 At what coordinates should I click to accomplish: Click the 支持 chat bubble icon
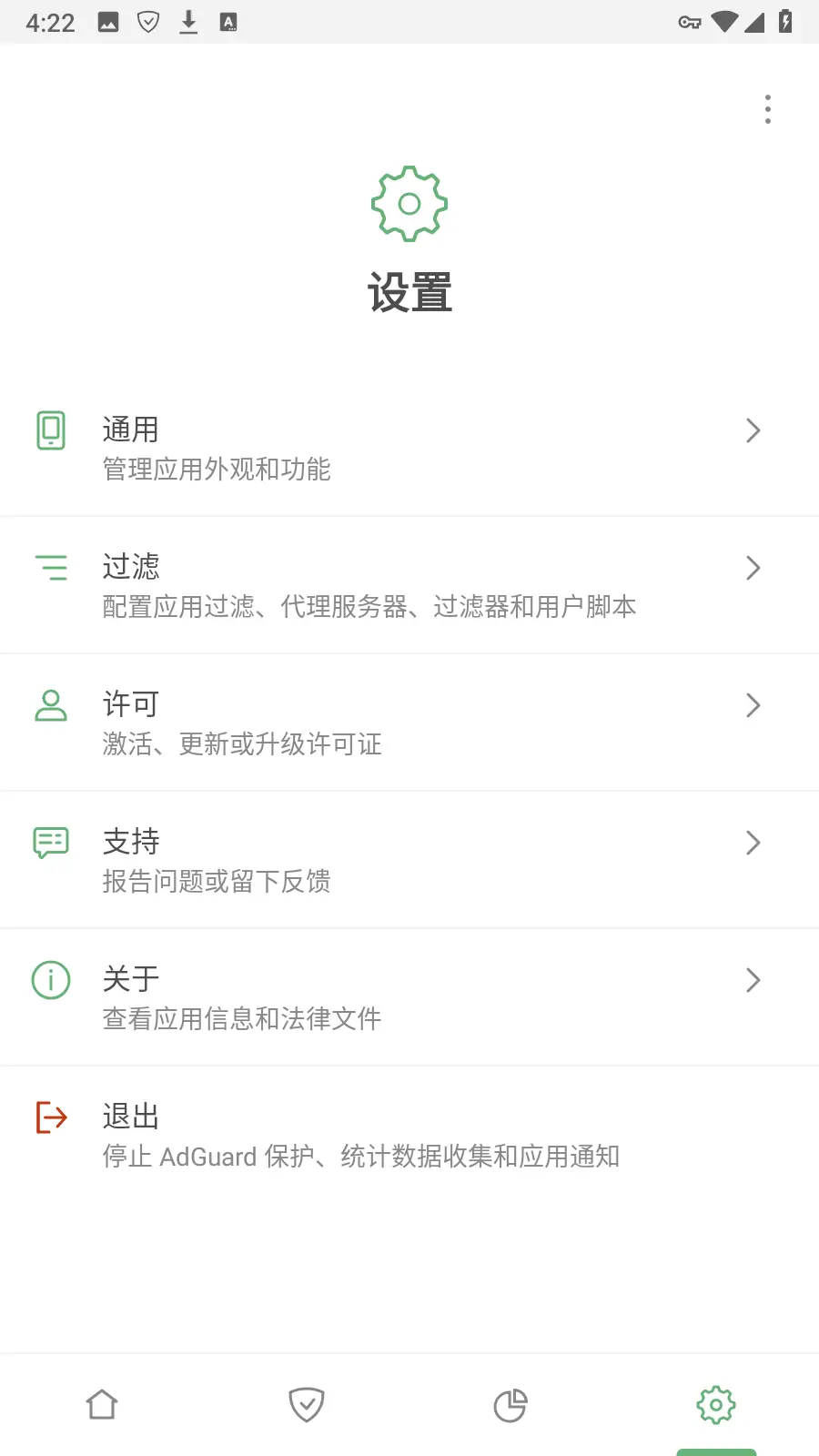[50, 842]
